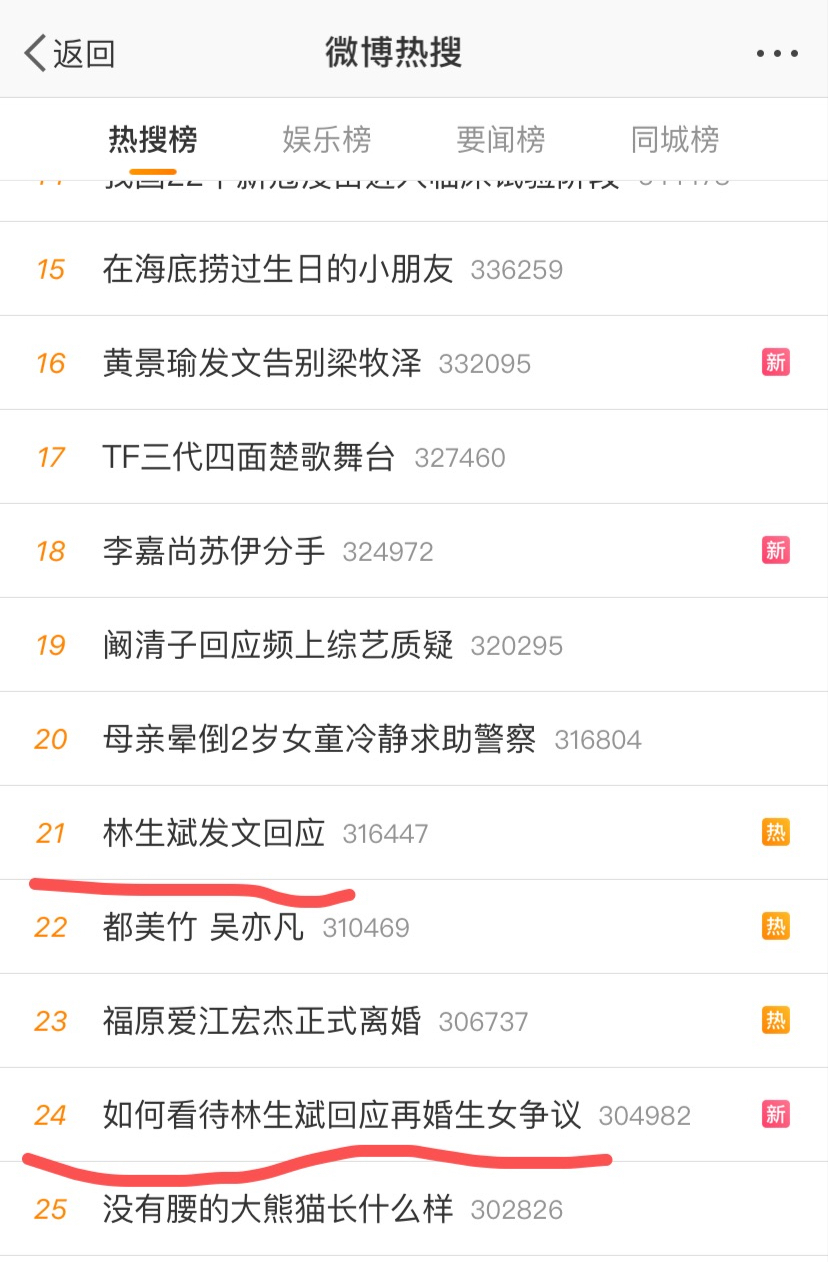The width and height of the screenshot is (828, 1262).
Task: Open topic 在海底捞过生日的小朋友
Action: tap(278, 269)
